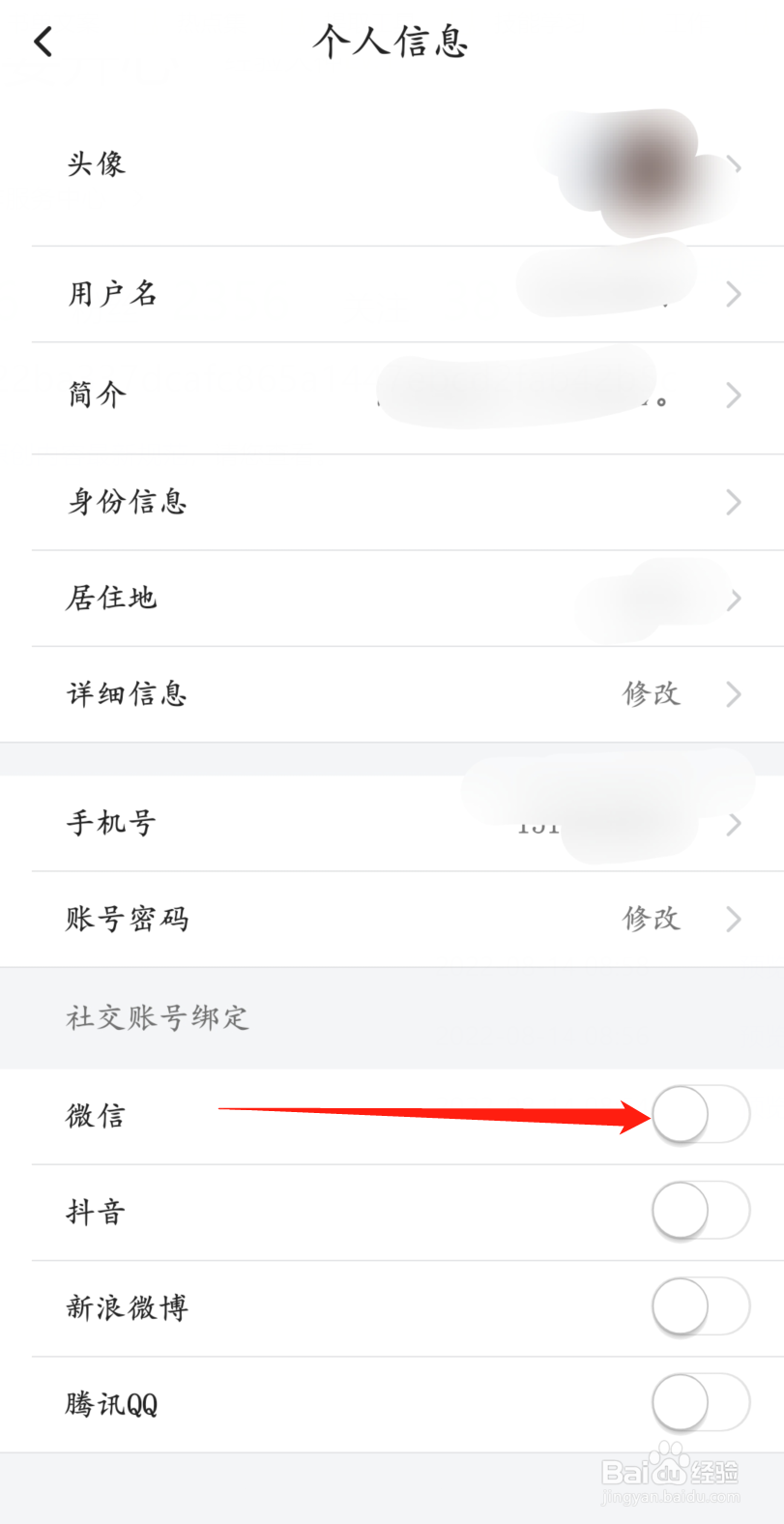Tap the 个人信息 page title
This screenshot has width=784, height=1524.
[391, 42]
